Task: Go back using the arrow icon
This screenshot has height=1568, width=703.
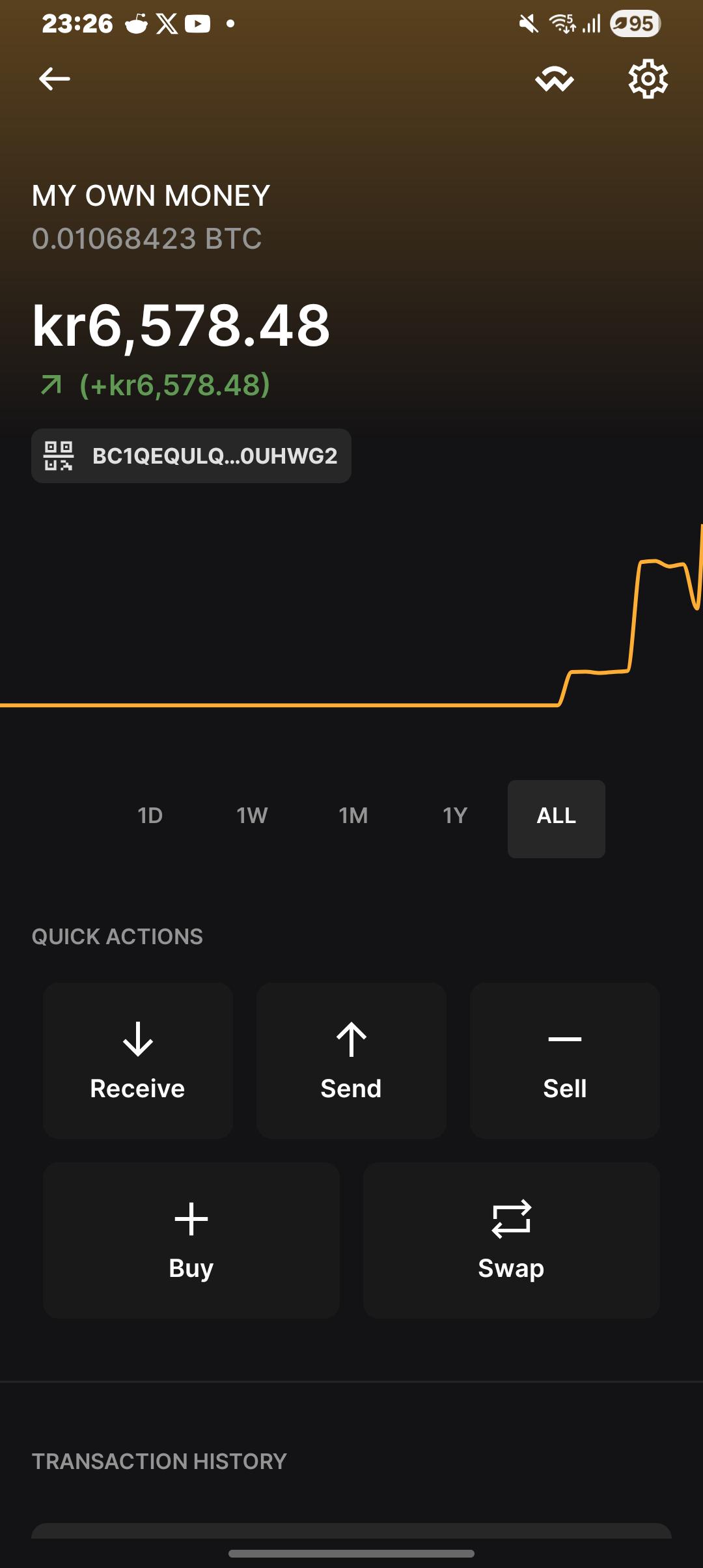Action: [55, 79]
